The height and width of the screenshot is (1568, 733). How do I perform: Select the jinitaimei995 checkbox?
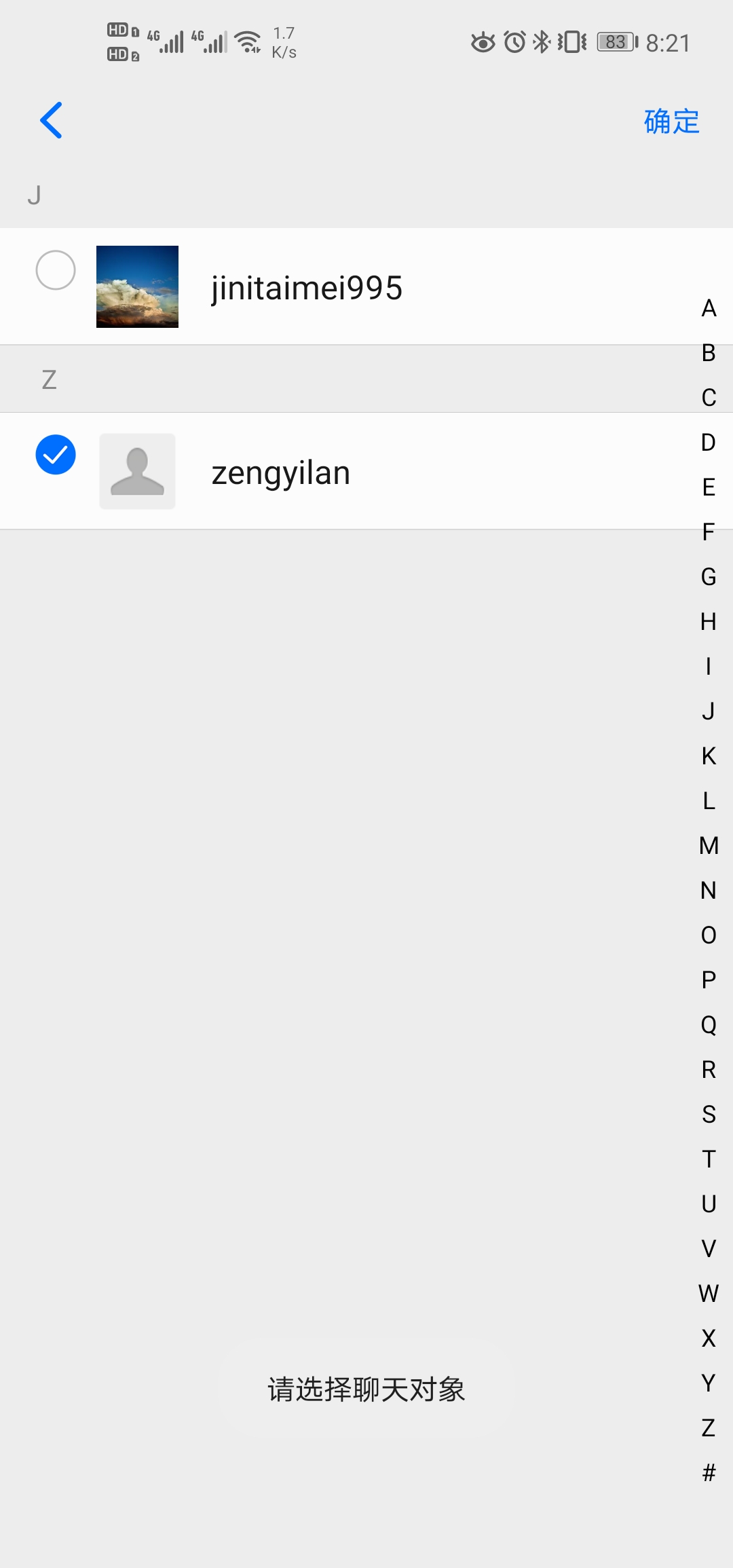[56, 270]
